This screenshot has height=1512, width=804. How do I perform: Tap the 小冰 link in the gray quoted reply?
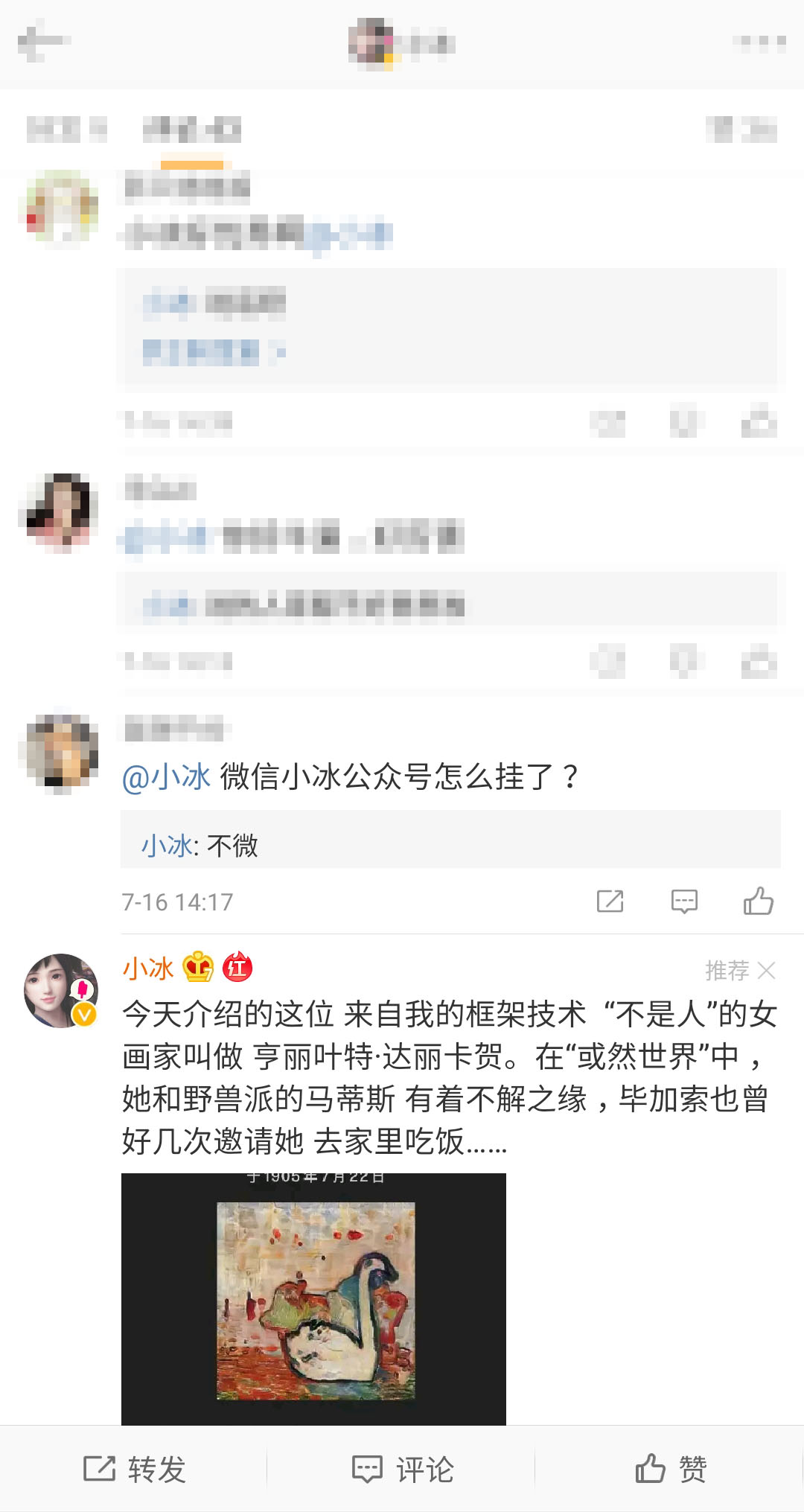[165, 846]
